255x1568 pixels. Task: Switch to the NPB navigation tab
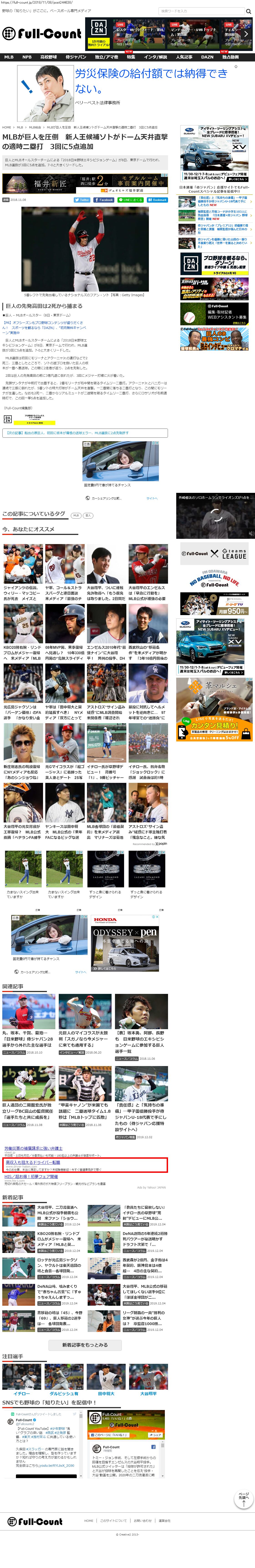[x=27, y=57]
